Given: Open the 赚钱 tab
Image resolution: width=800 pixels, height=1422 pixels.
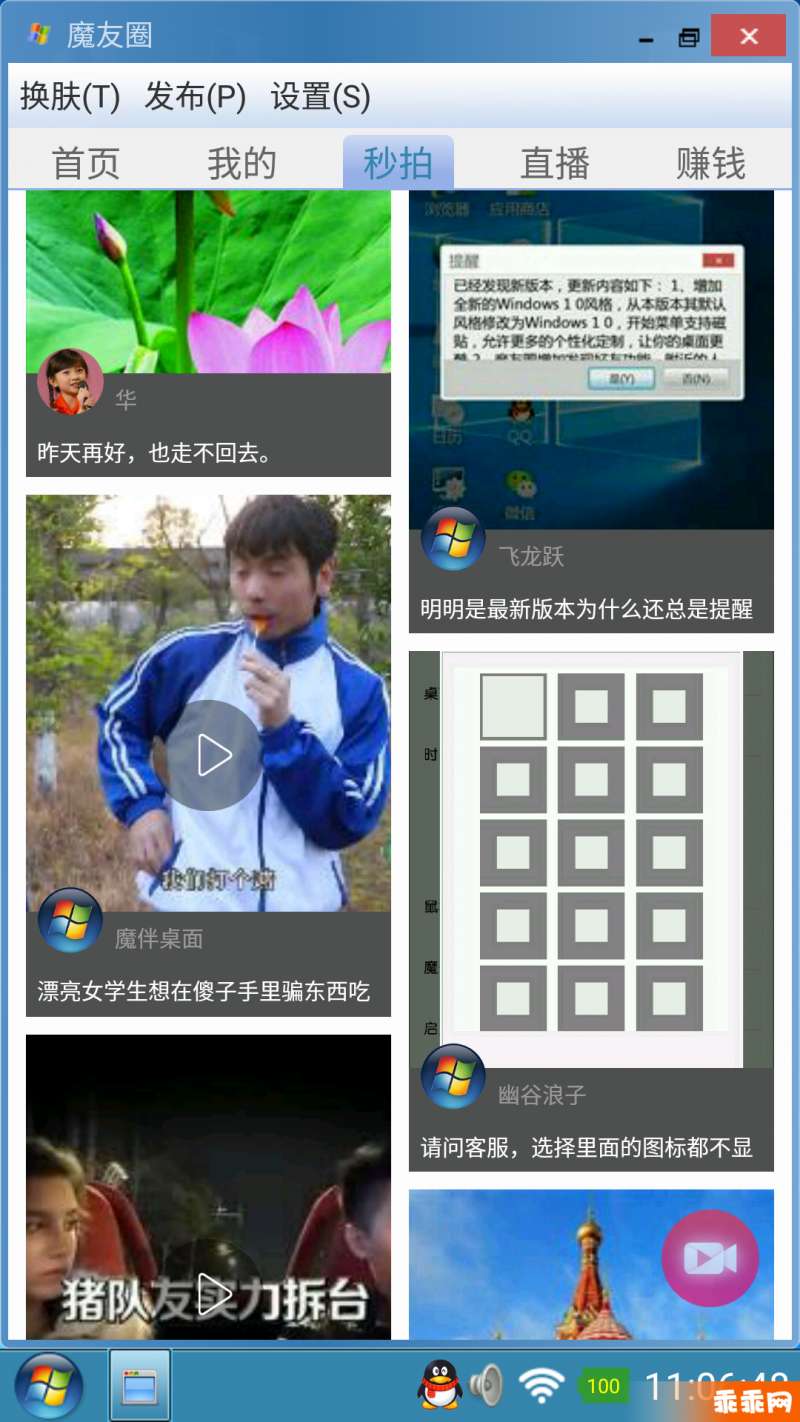Looking at the screenshot, I should [711, 163].
